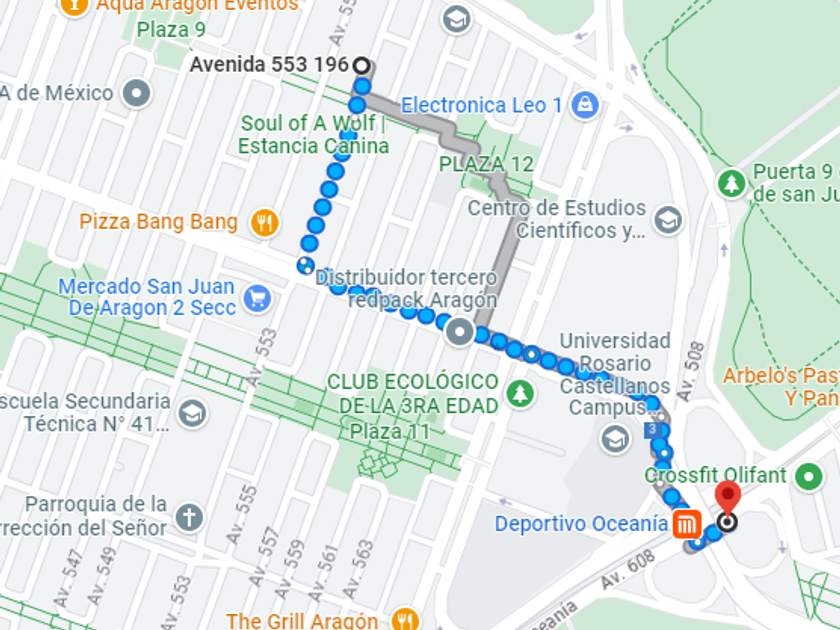Tap the Crossfit Olifant place marker

point(808,476)
